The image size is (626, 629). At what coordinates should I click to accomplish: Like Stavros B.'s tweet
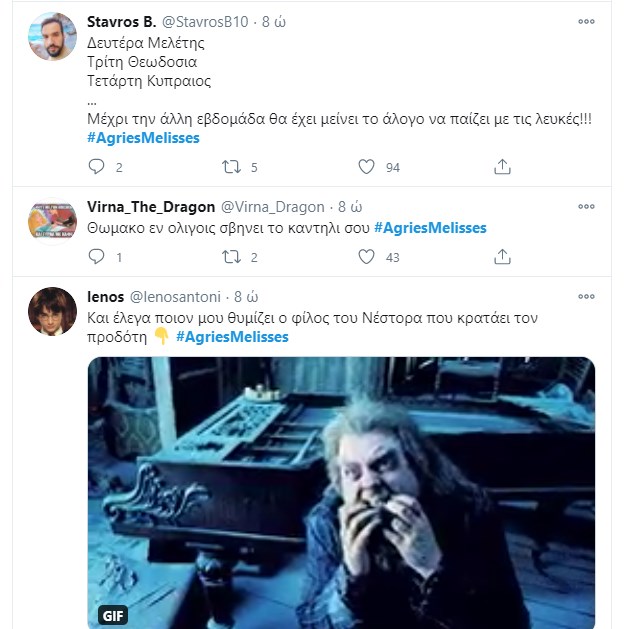pos(367,167)
